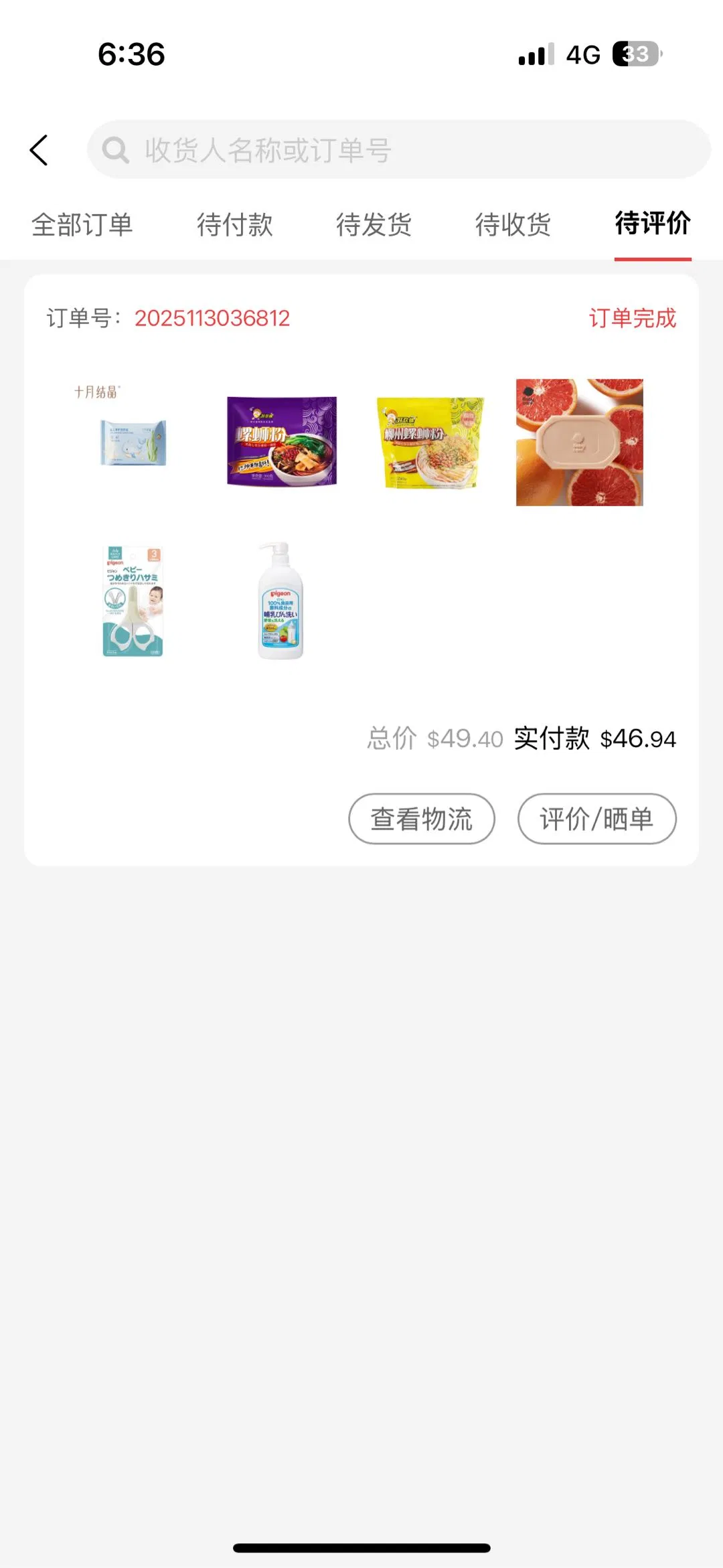Viewport: 723px width, 1568px height.
Task: Open the grapefruit soap product image
Action: click(x=579, y=442)
